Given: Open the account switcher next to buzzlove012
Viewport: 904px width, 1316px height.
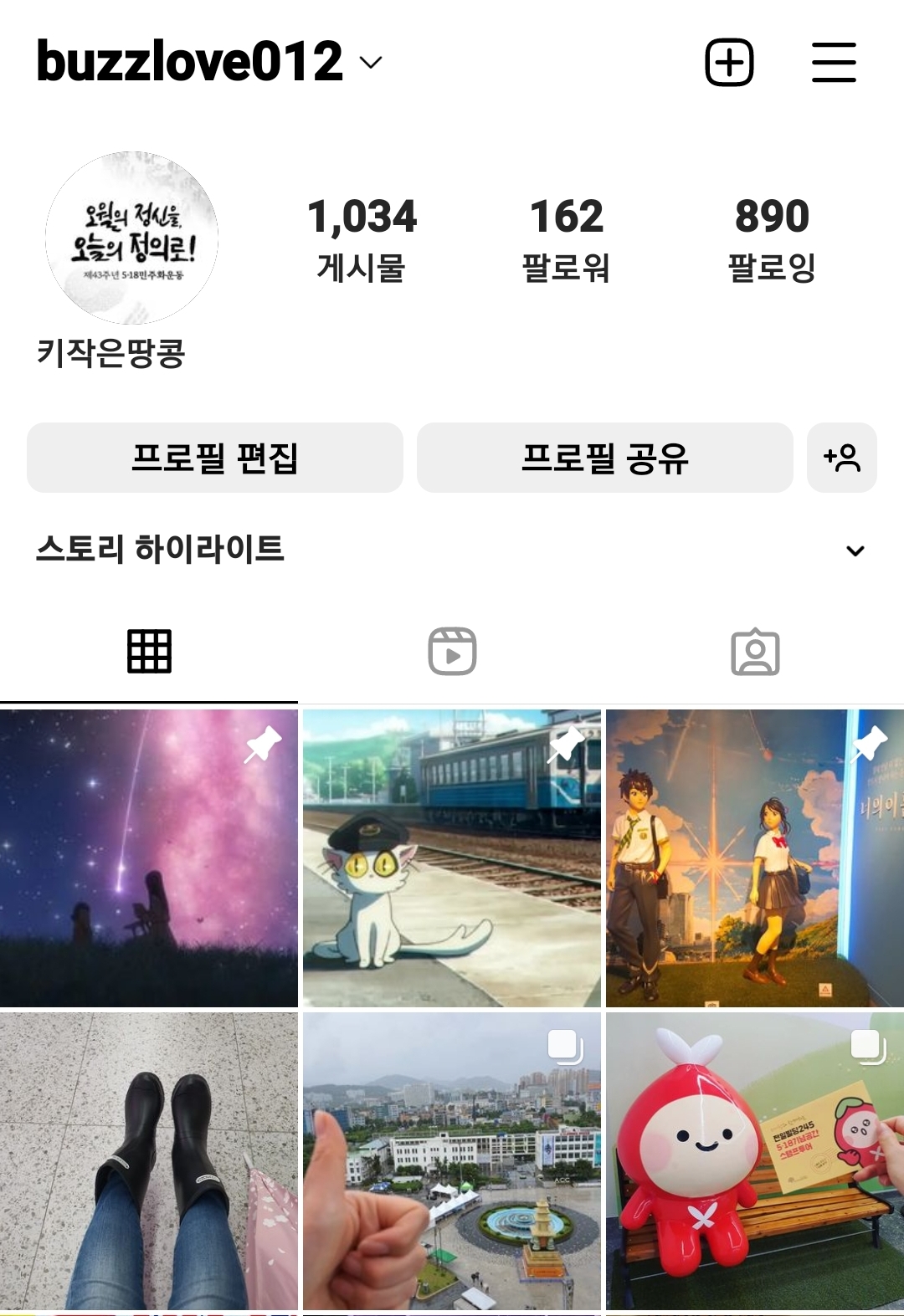Looking at the screenshot, I should [x=371, y=63].
